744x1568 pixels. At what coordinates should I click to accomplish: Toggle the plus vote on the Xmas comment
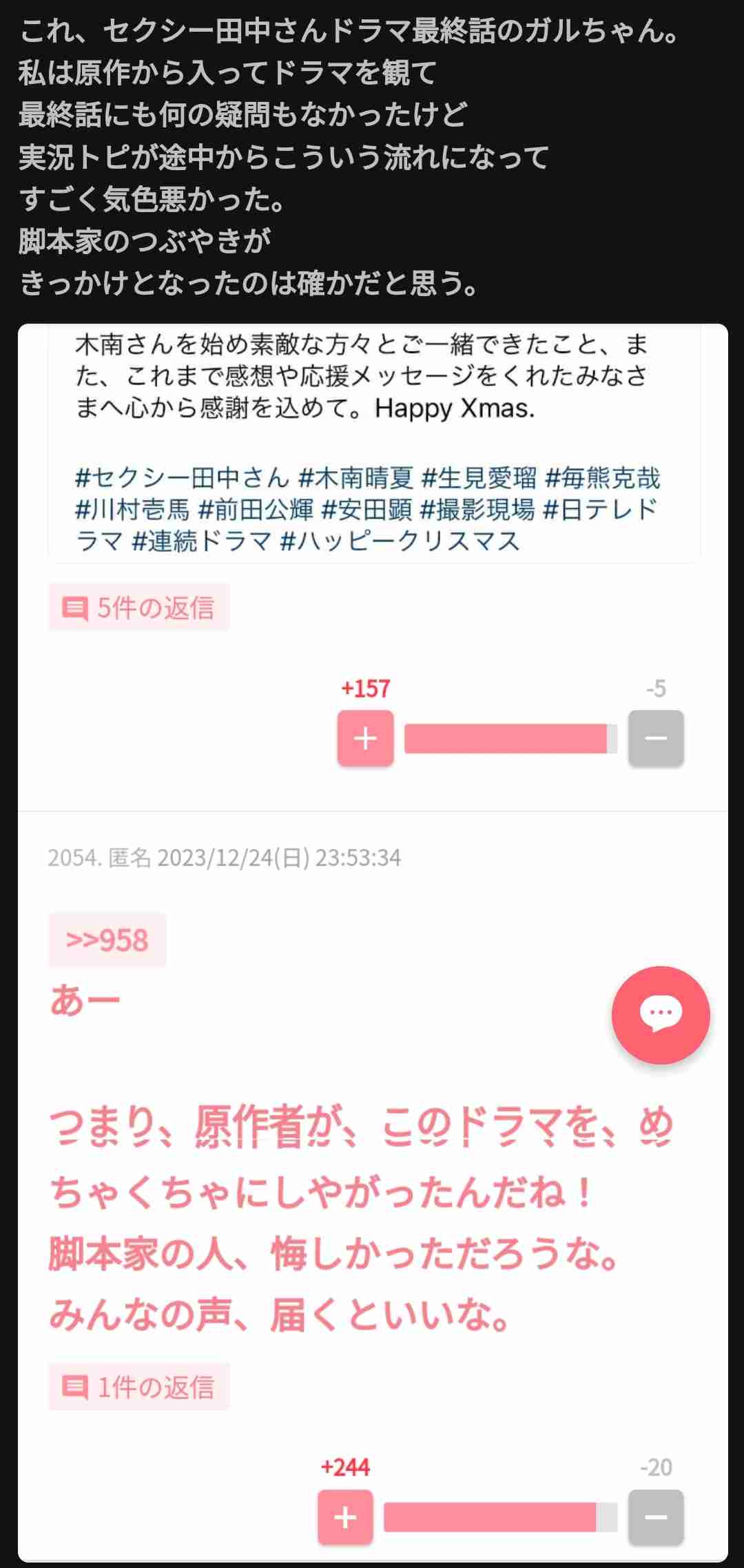point(364,738)
